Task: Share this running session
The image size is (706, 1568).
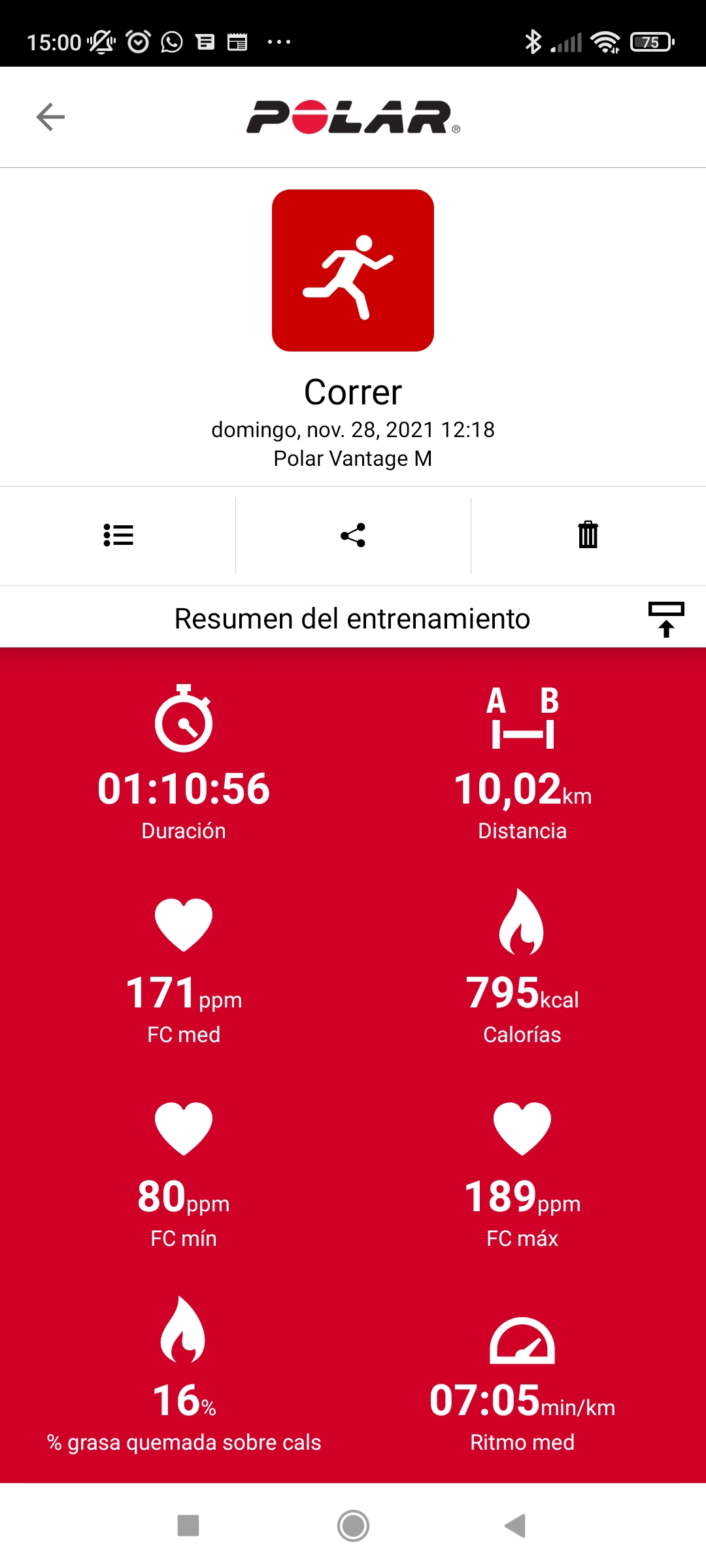Action: [353, 535]
